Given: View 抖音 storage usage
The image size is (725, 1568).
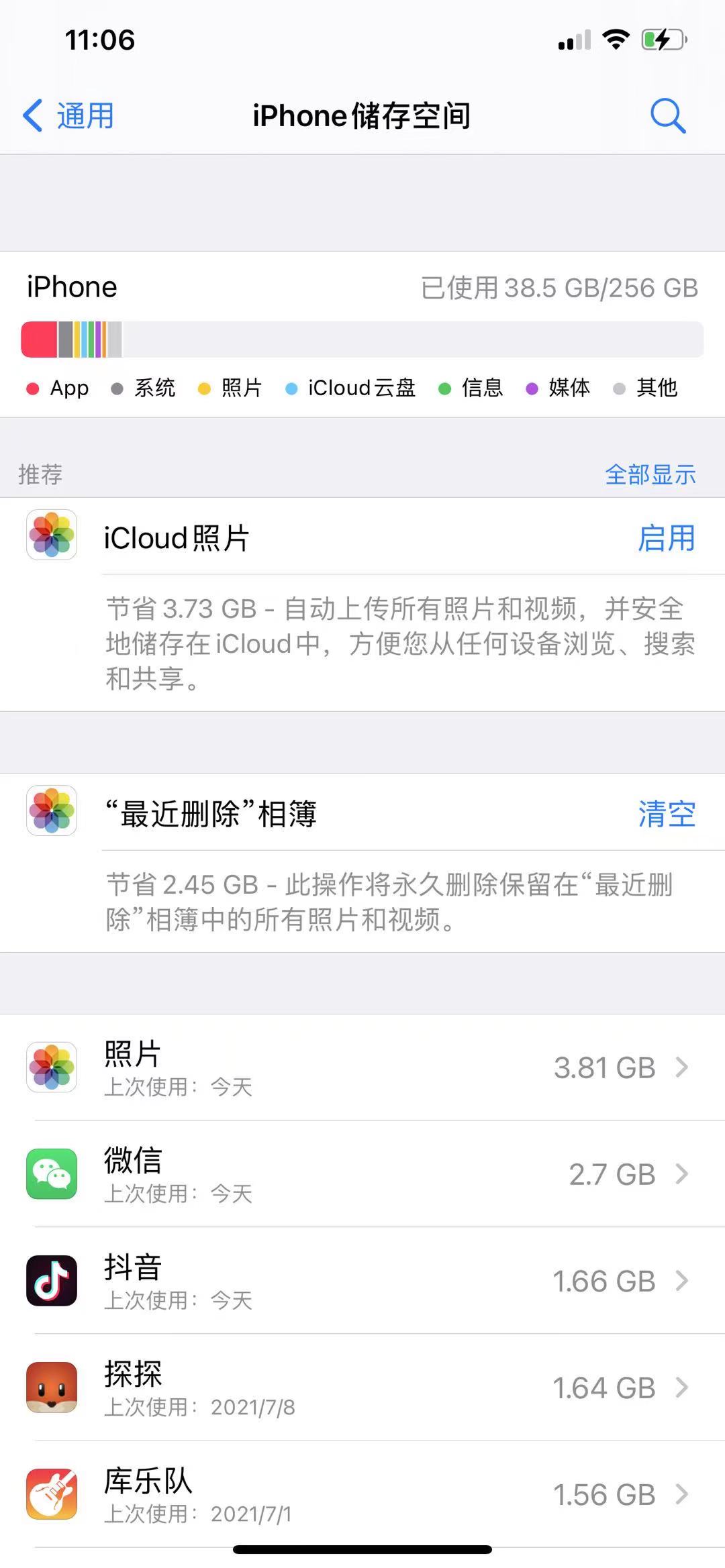Looking at the screenshot, I should 362,1280.
